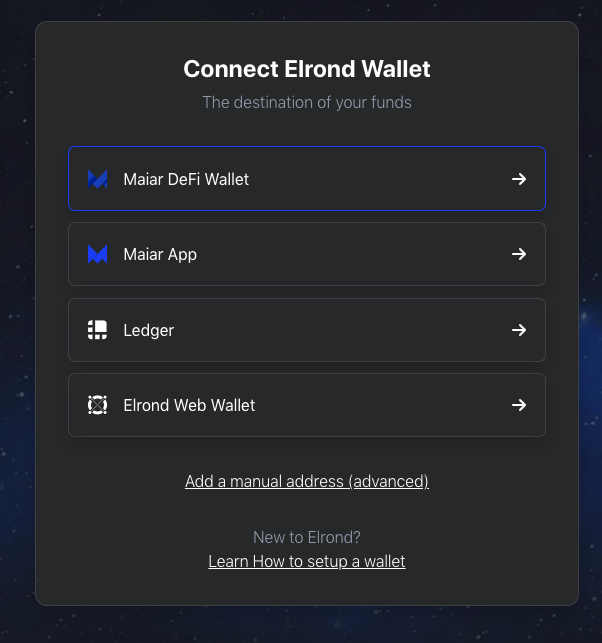
Task: Open Learn How to setup a wallet
Action: coord(306,561)
